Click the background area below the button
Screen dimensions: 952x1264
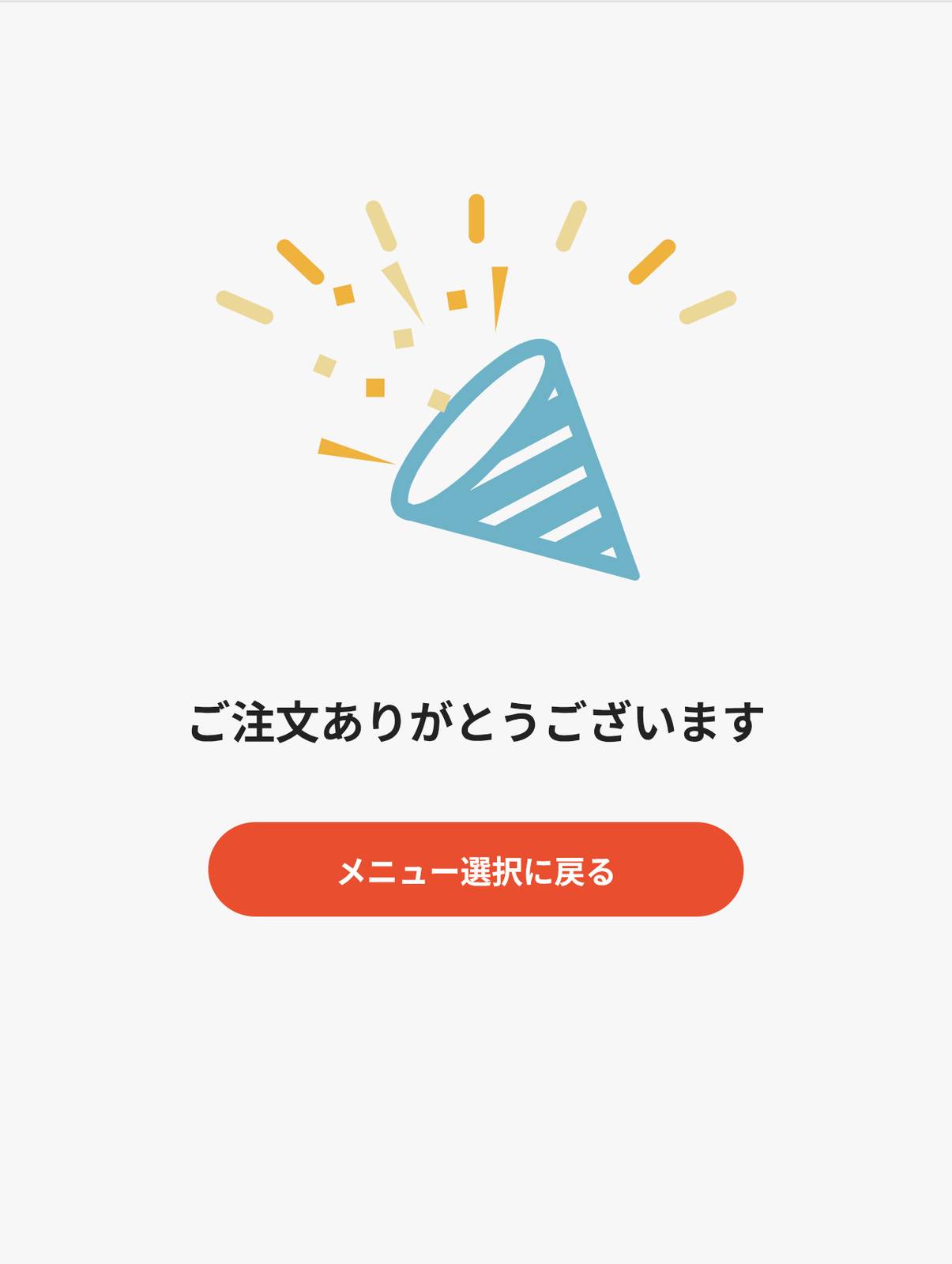476,1066
